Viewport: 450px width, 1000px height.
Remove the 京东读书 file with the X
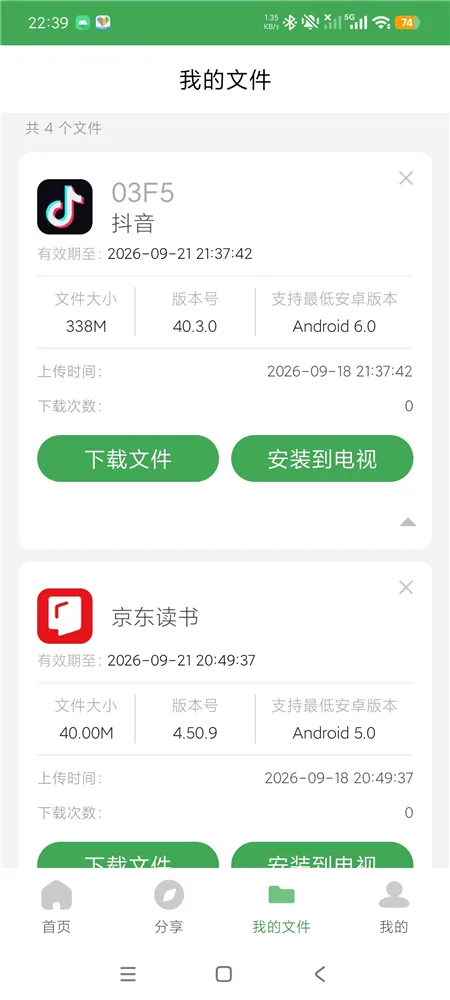[x=406, y=587]
